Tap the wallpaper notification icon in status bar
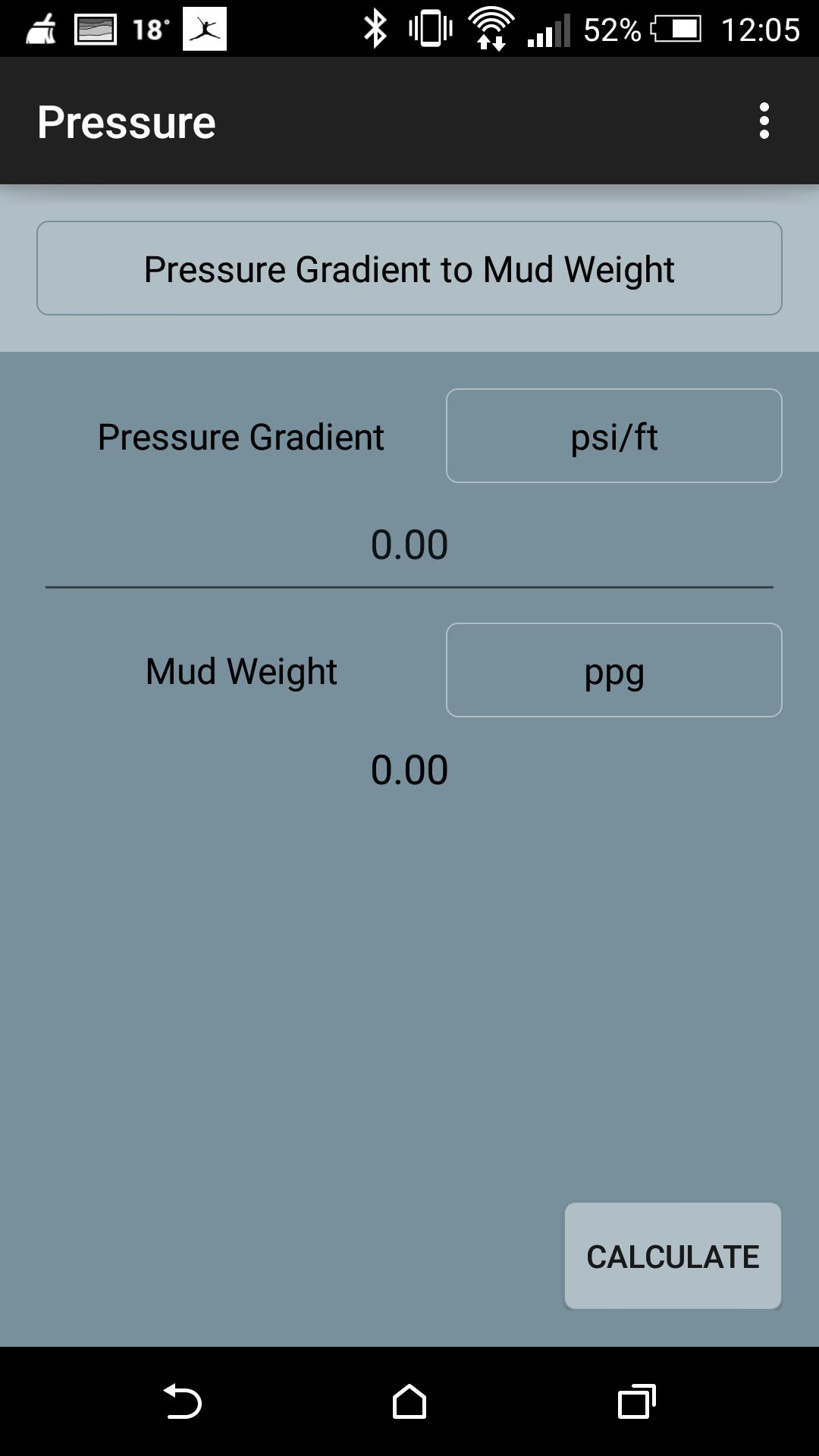The height and width of the screenshot is (1456, 819). click(x=97, y=29)
